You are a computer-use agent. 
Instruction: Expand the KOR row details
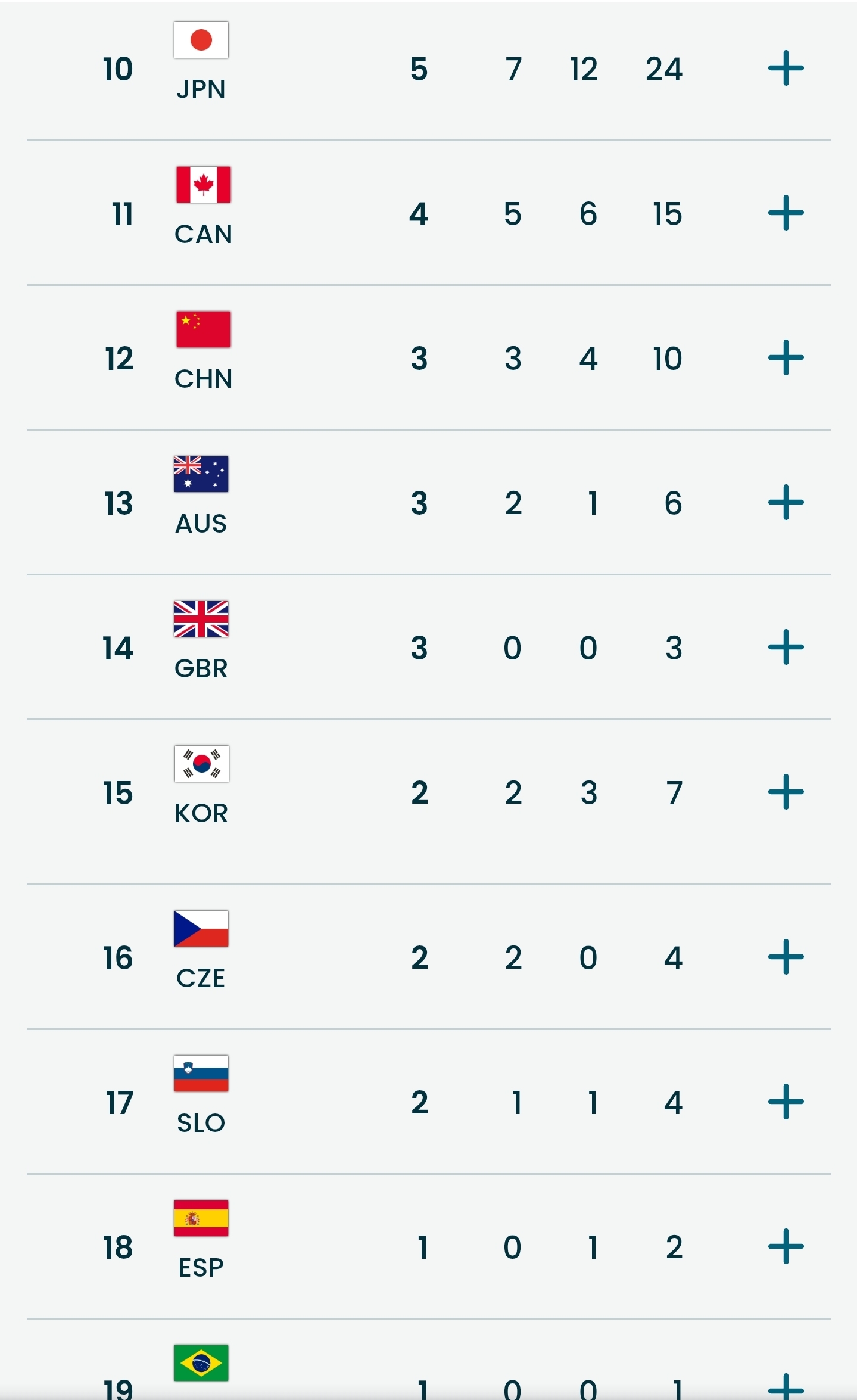pos(786,792)
